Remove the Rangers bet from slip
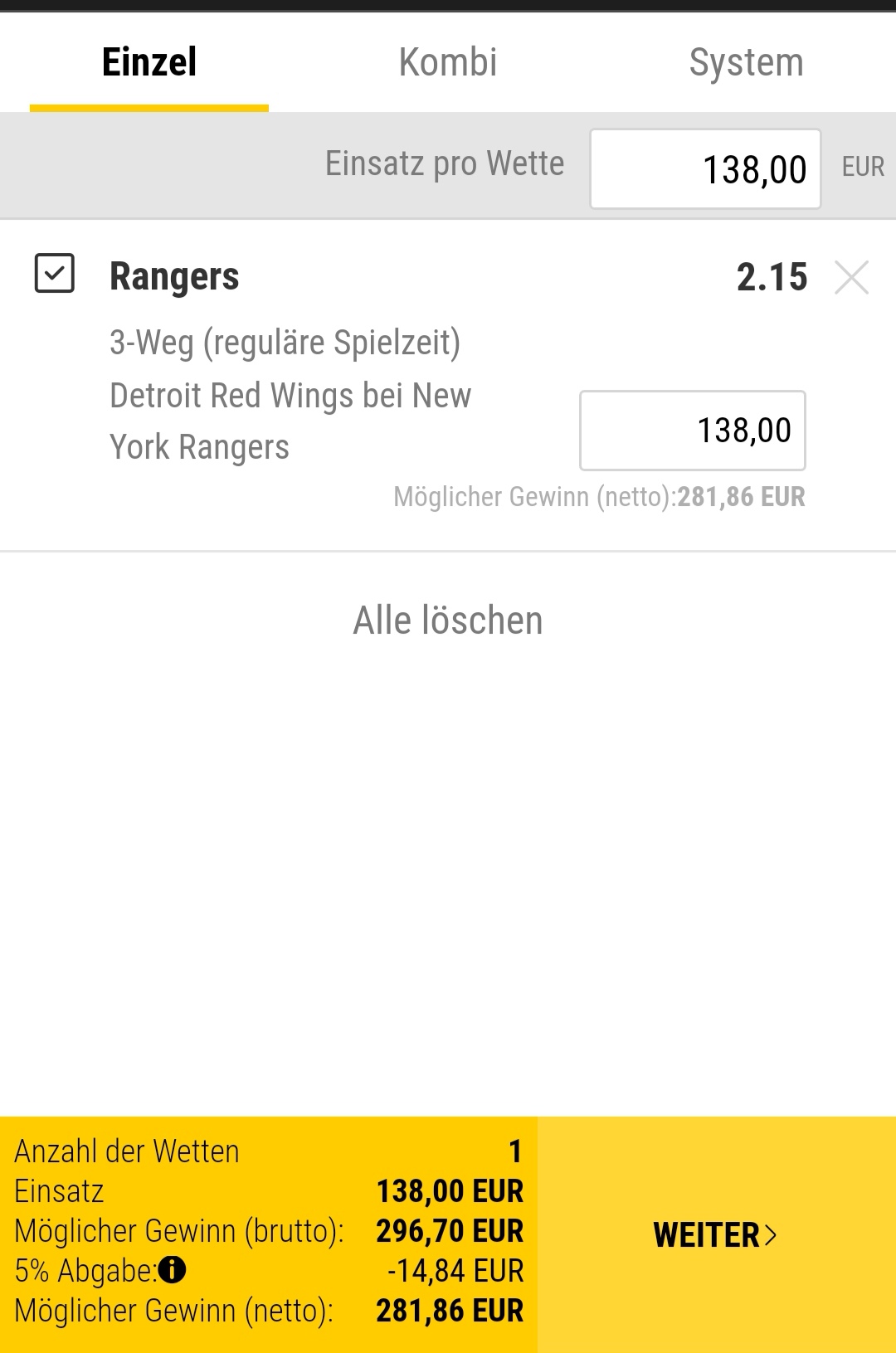Image resolution: width=896 pixels, height=1353 pixels. click(851, 277)
